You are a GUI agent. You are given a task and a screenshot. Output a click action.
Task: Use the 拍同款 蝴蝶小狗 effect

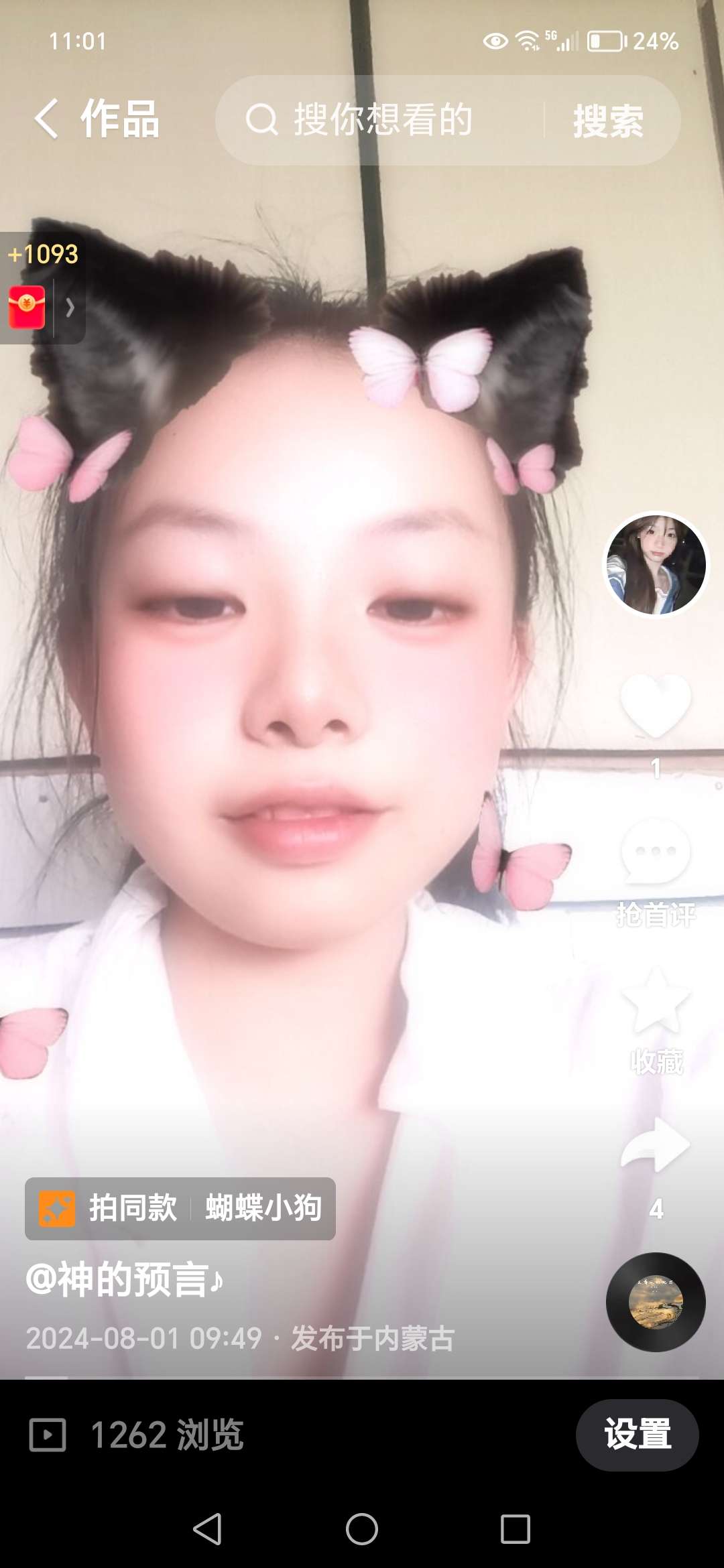[x=180, y=1208]
